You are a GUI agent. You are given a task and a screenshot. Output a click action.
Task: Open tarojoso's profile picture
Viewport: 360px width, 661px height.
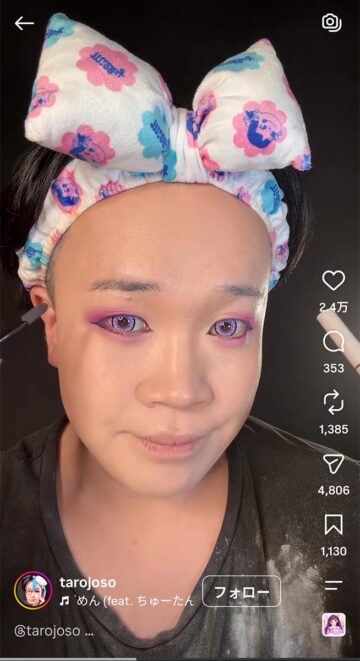click(x=33, y=591)
